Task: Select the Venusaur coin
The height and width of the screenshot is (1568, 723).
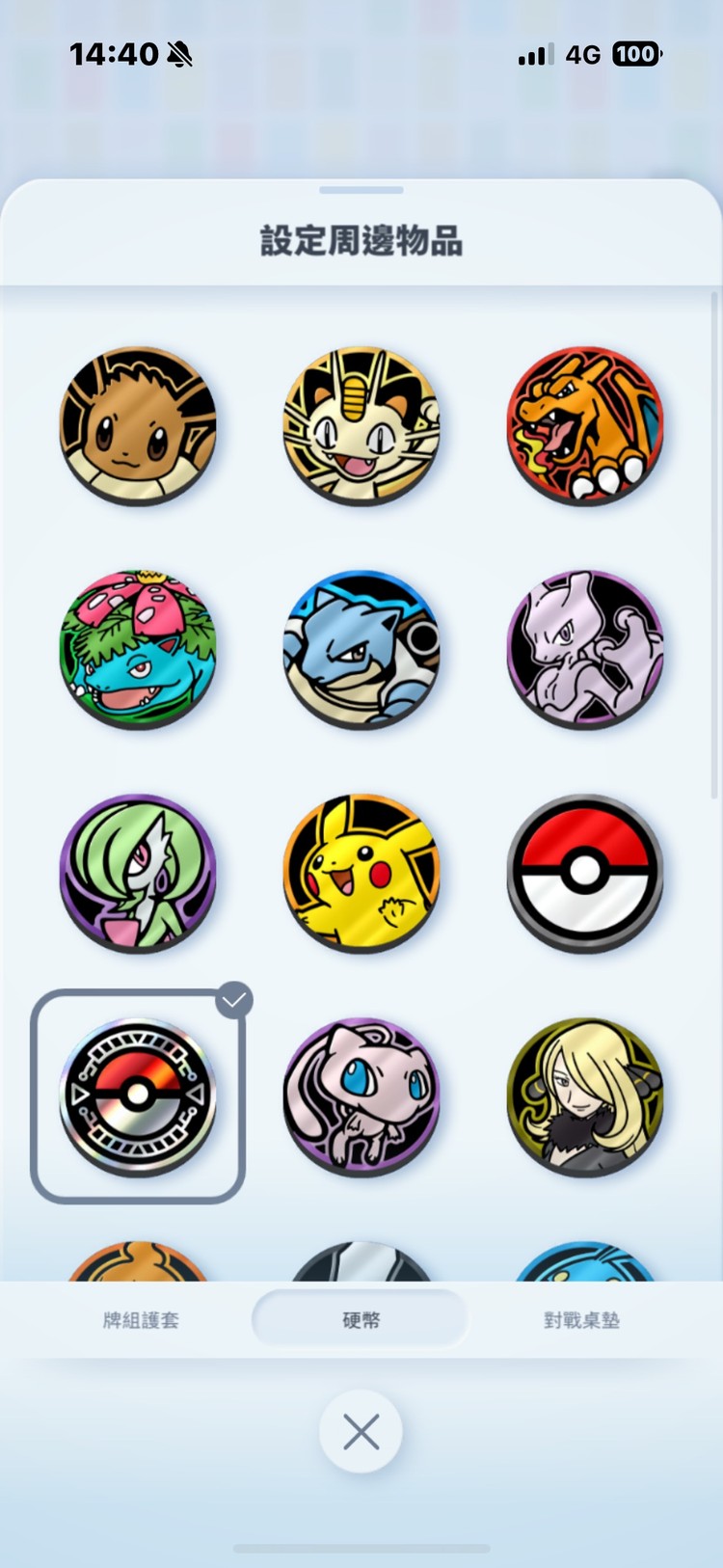Action: pos(138,648)
